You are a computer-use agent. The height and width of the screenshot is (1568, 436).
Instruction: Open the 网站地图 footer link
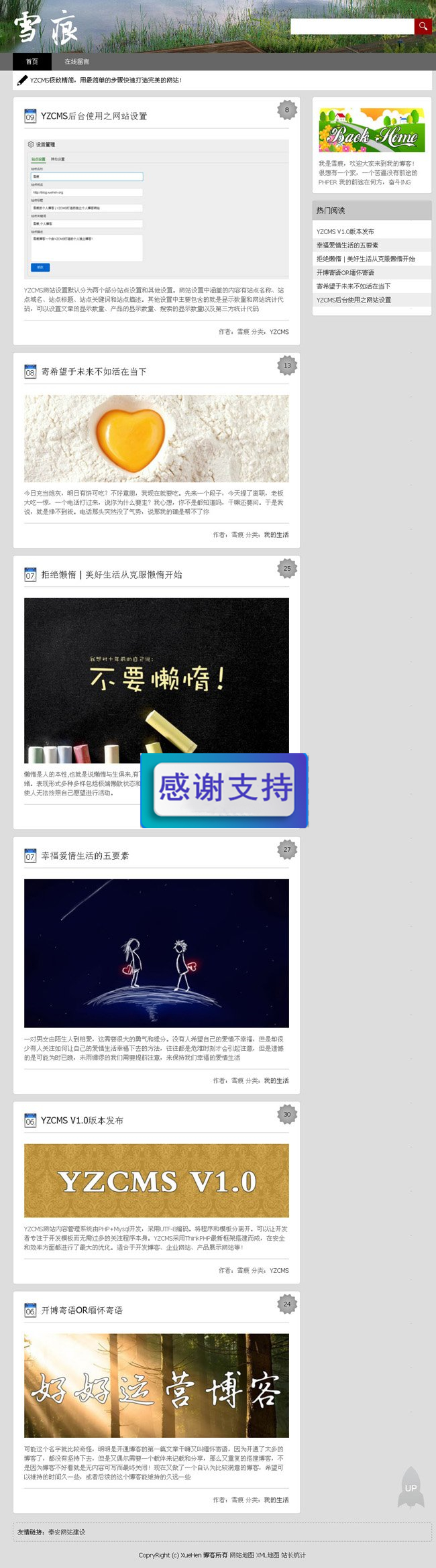pyautogui.click(x=241, y=1555)
